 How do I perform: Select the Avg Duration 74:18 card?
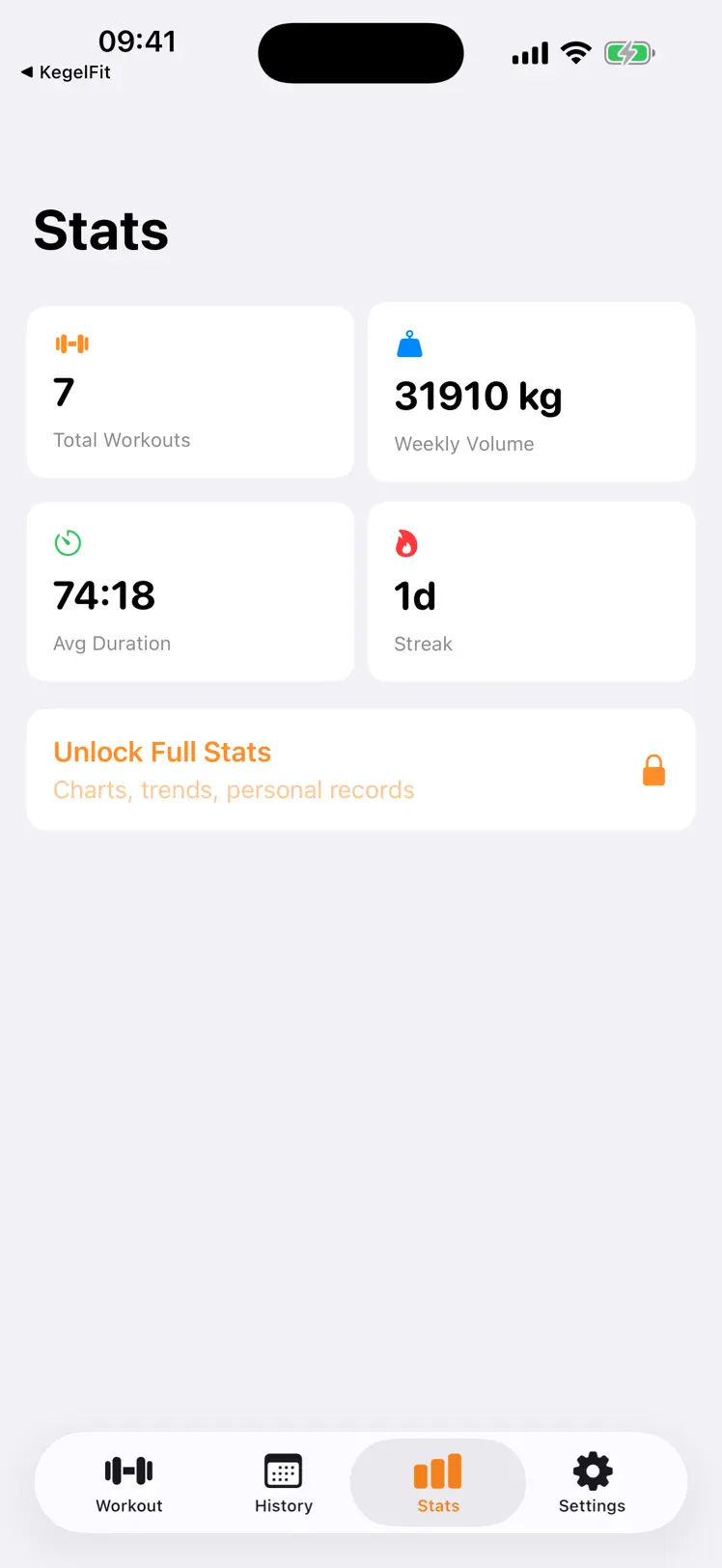(190, 591)
